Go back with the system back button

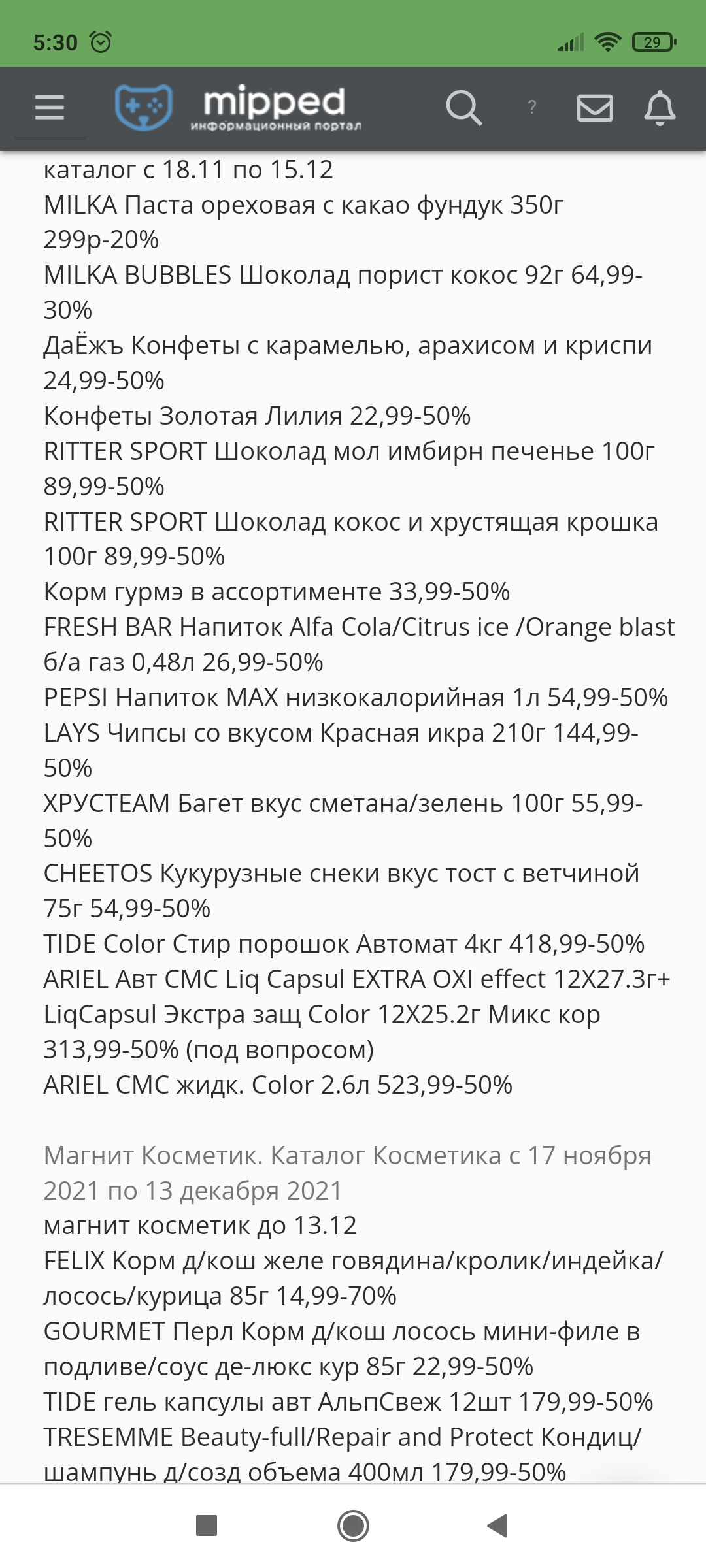(x=497, y=1526)
